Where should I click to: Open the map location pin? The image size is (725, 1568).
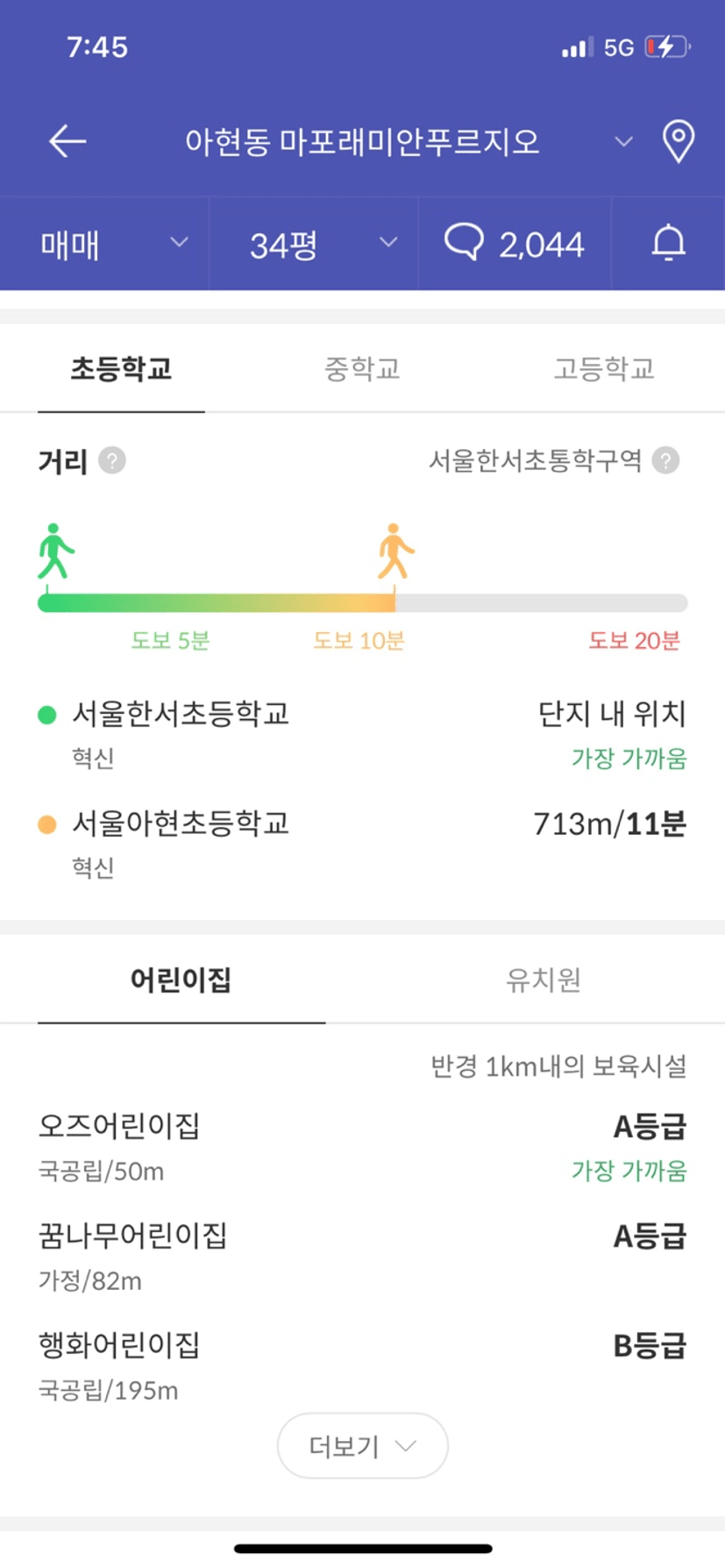point(678,141)
